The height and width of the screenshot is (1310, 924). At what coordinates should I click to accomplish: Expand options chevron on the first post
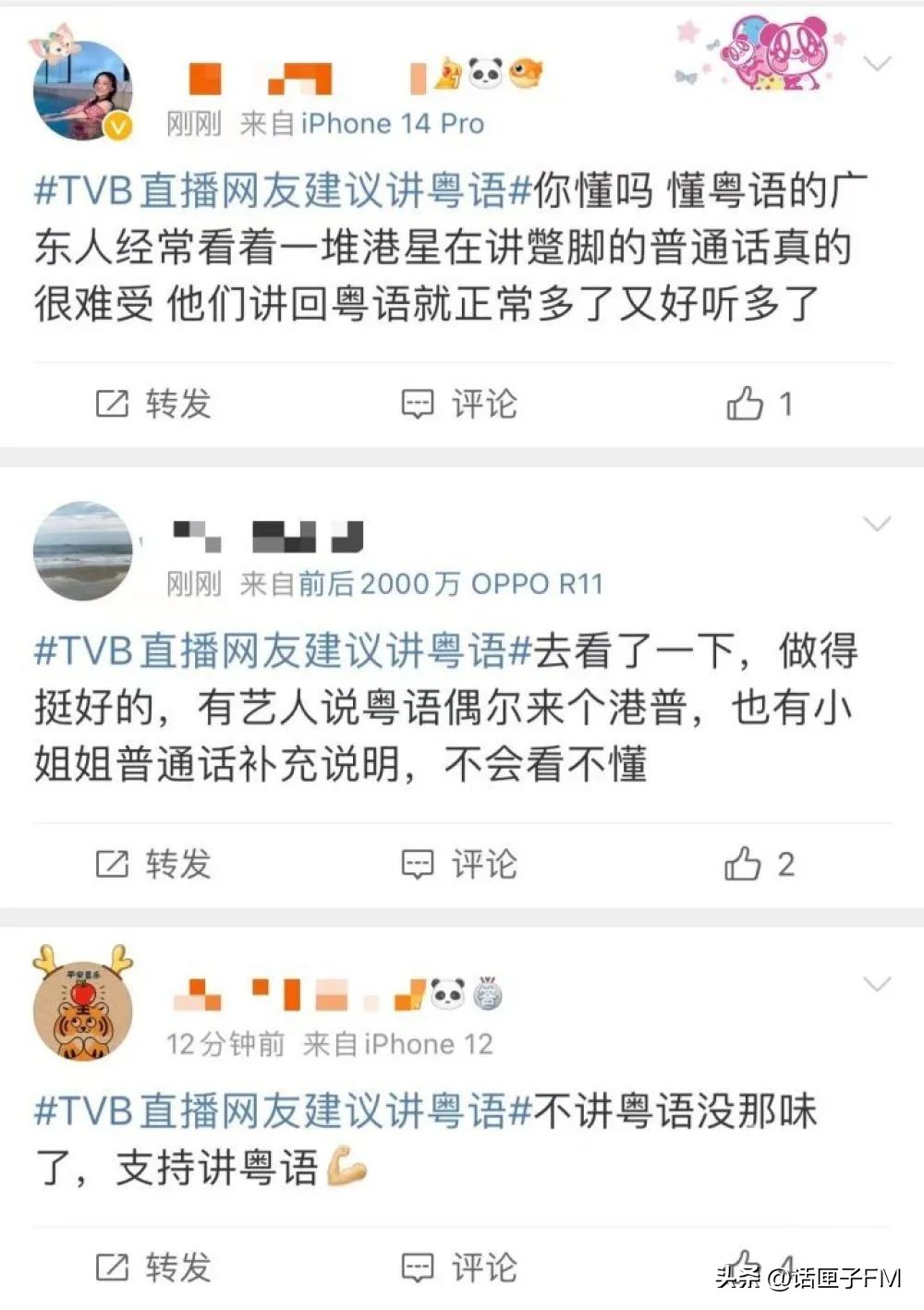tap(876, 61)
